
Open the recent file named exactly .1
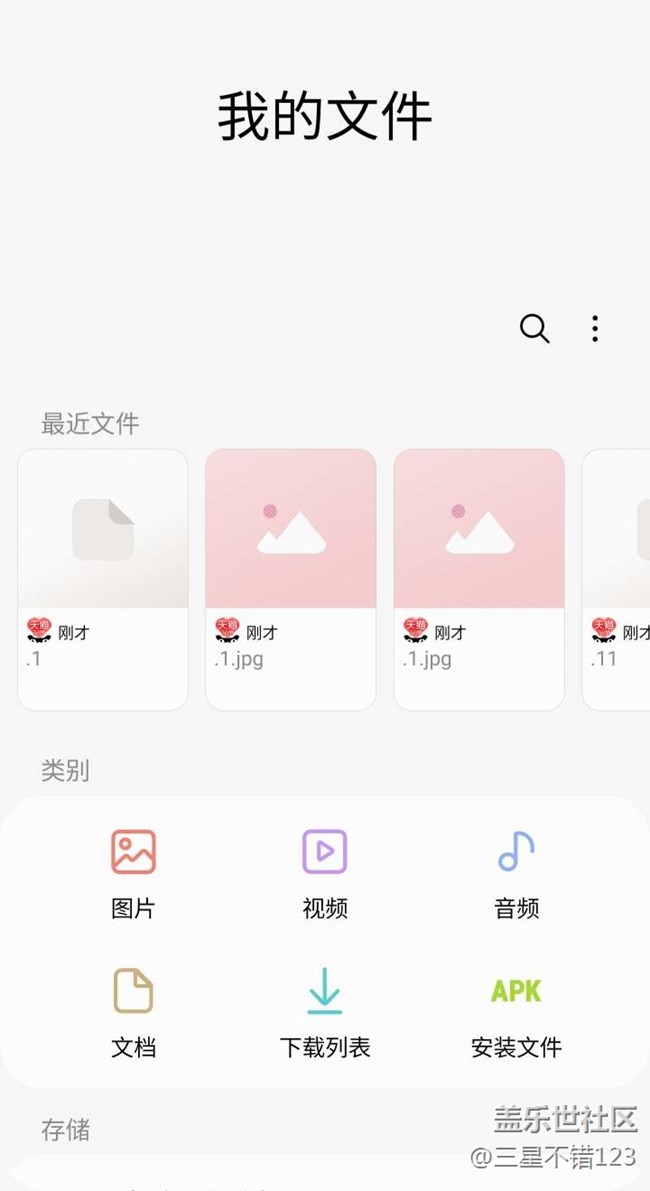(x=103, y=579)
